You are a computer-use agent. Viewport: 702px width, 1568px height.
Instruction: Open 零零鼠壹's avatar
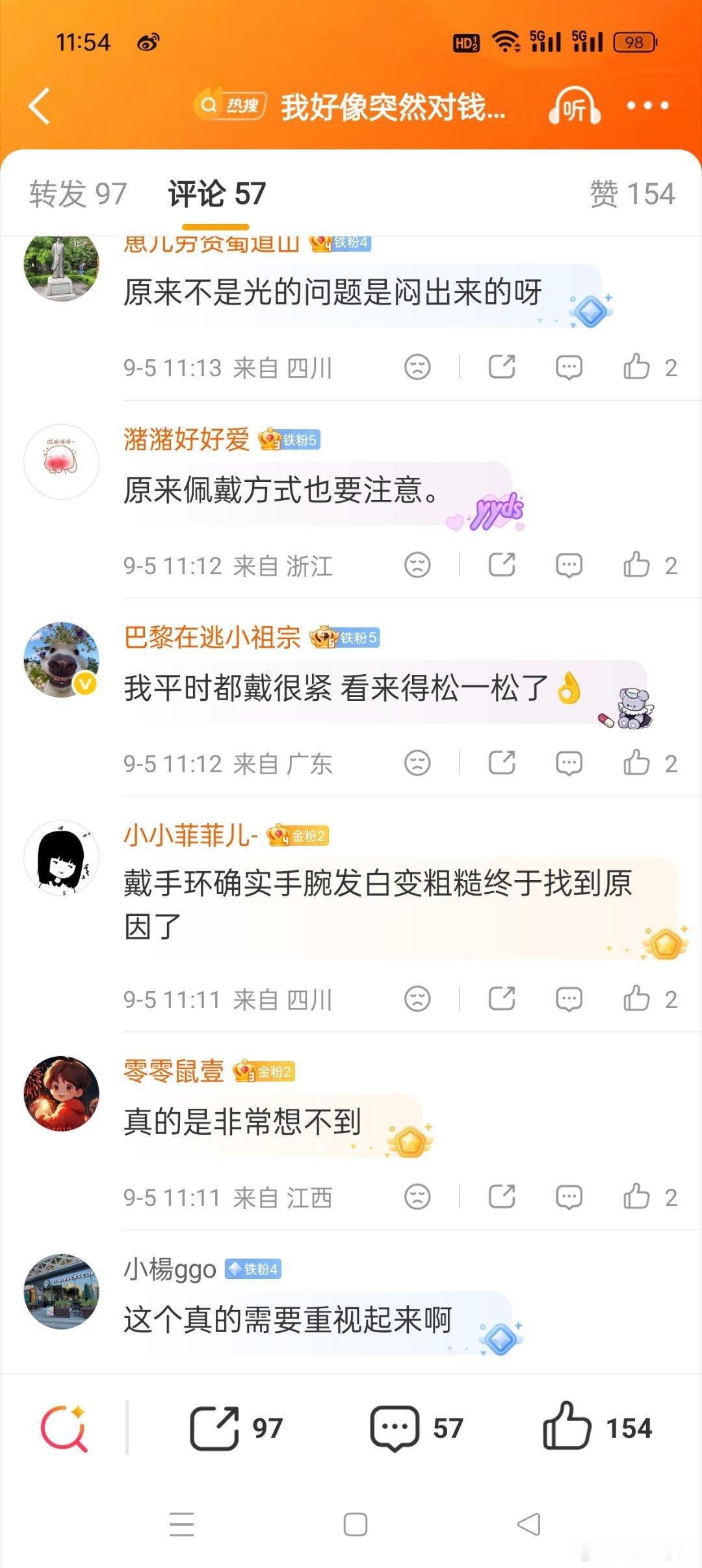62,1094
